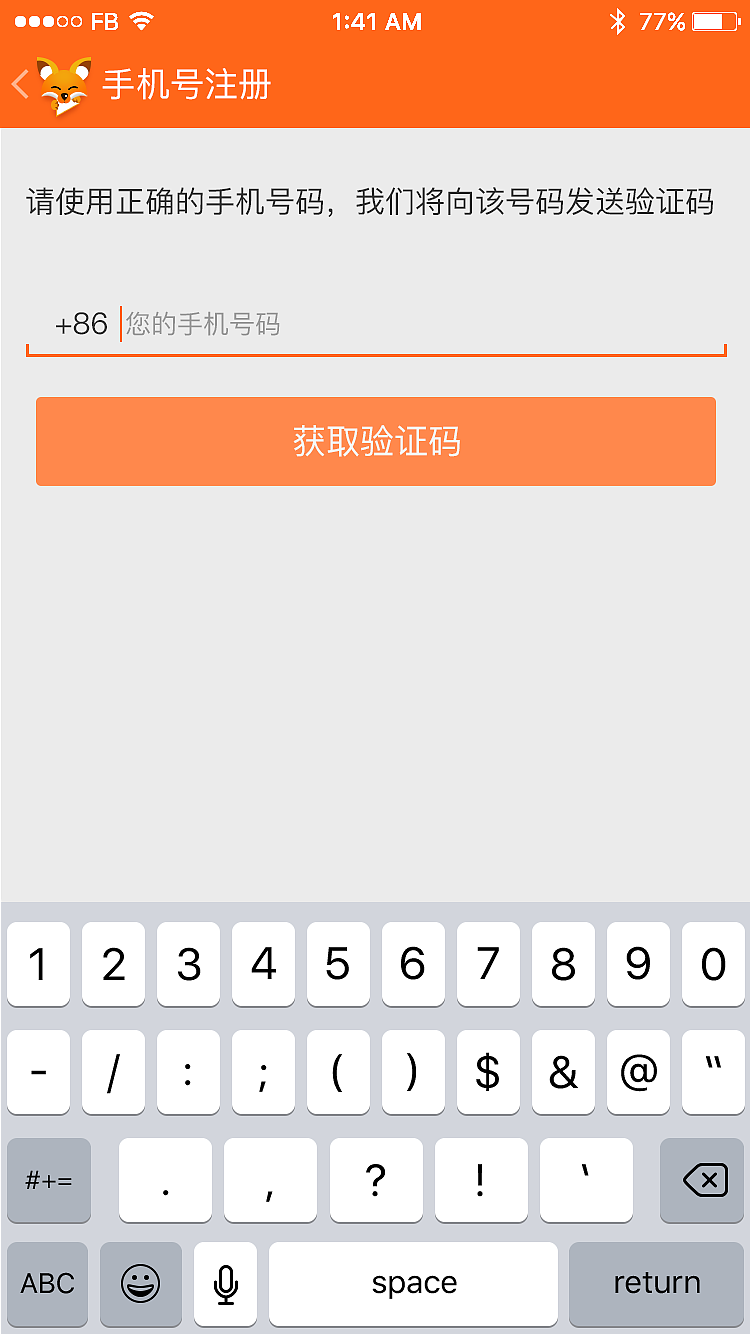Tap the back arrow to exit registration
This screenshot has width=750, height=1334.
tap(20, 84)
